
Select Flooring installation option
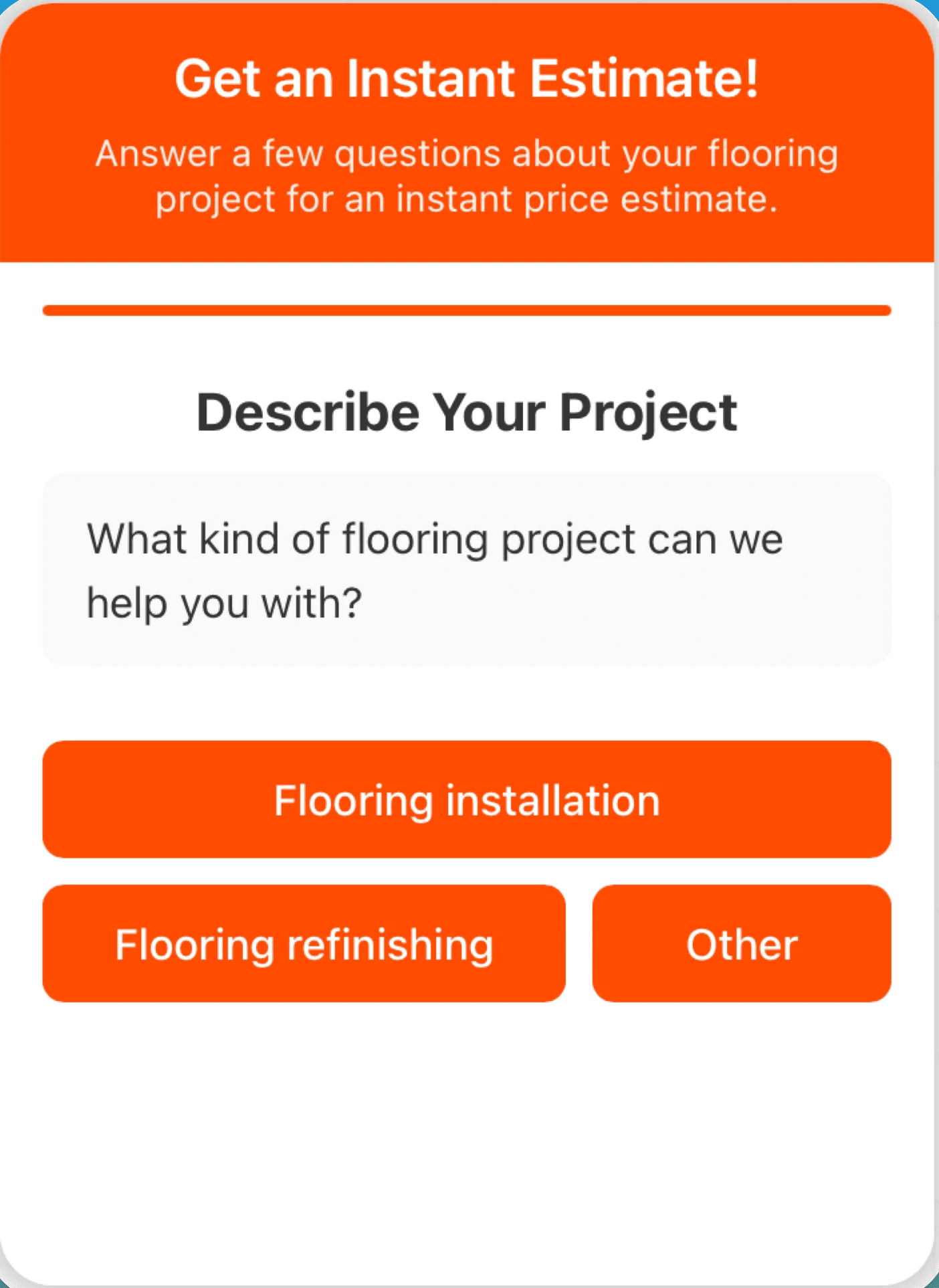coord(467,799)
